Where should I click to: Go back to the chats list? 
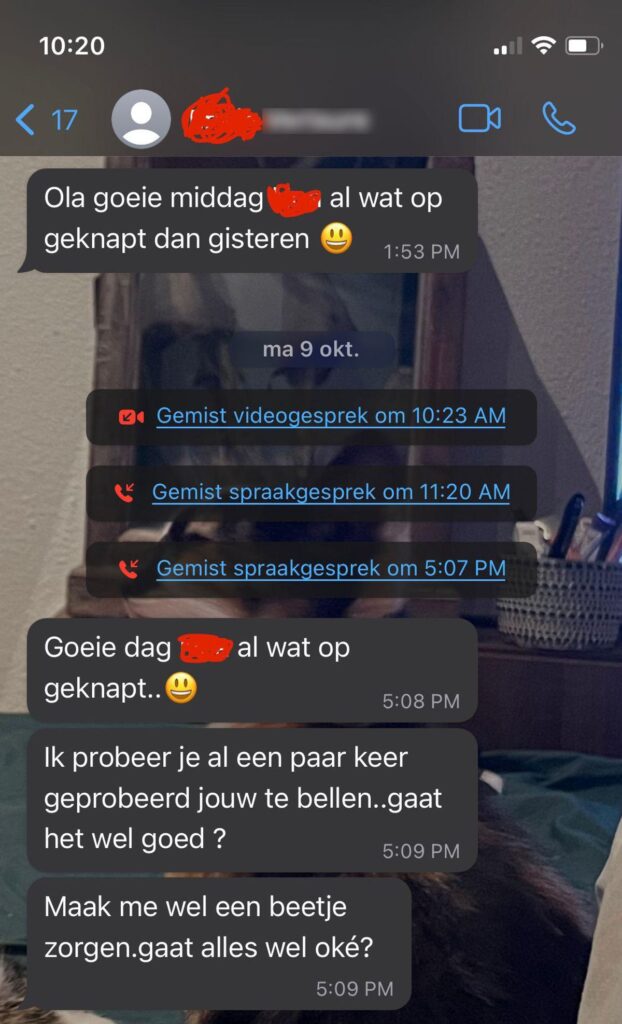45,120
